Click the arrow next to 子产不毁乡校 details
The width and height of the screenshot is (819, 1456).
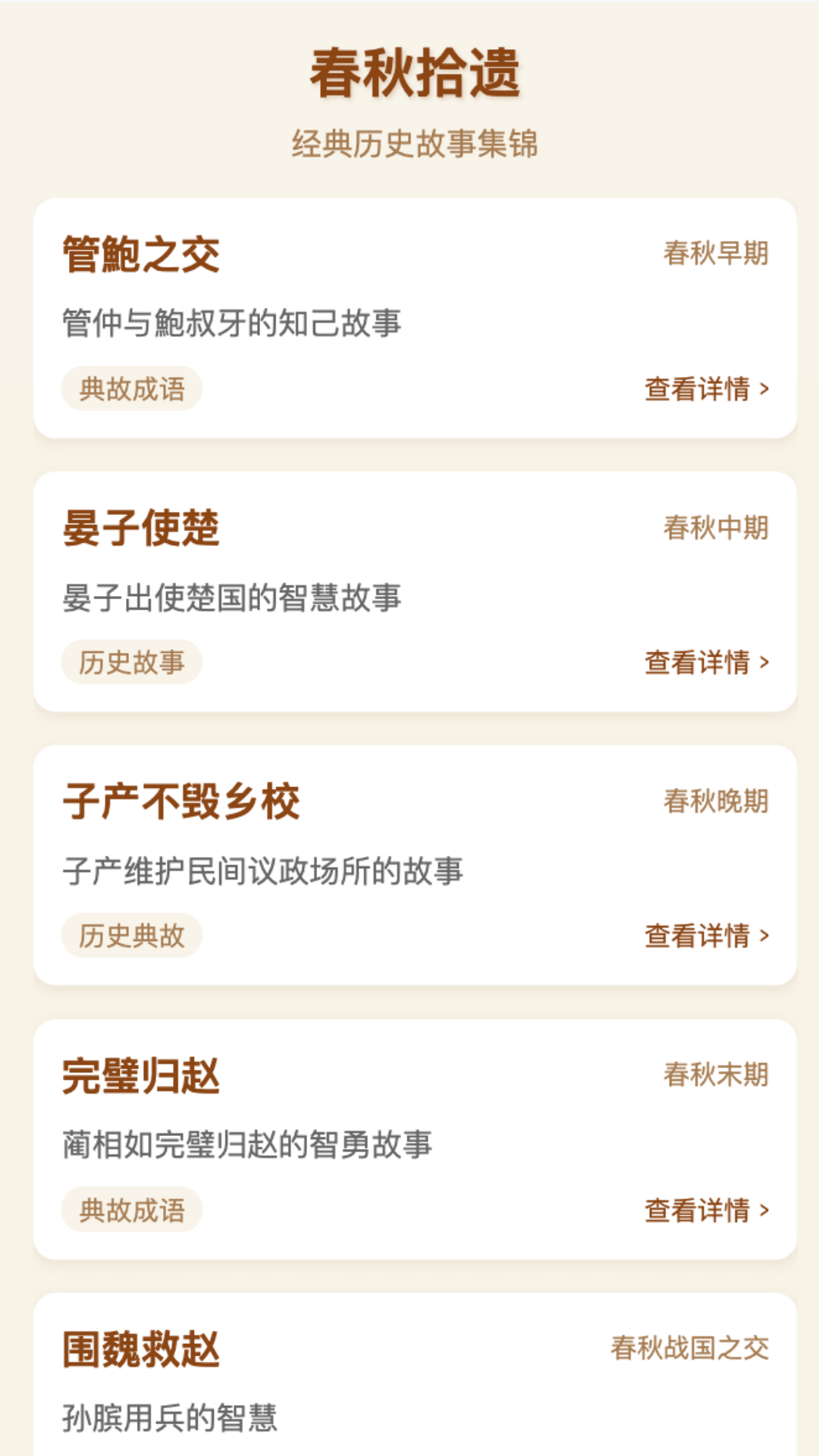click(764, 936)
